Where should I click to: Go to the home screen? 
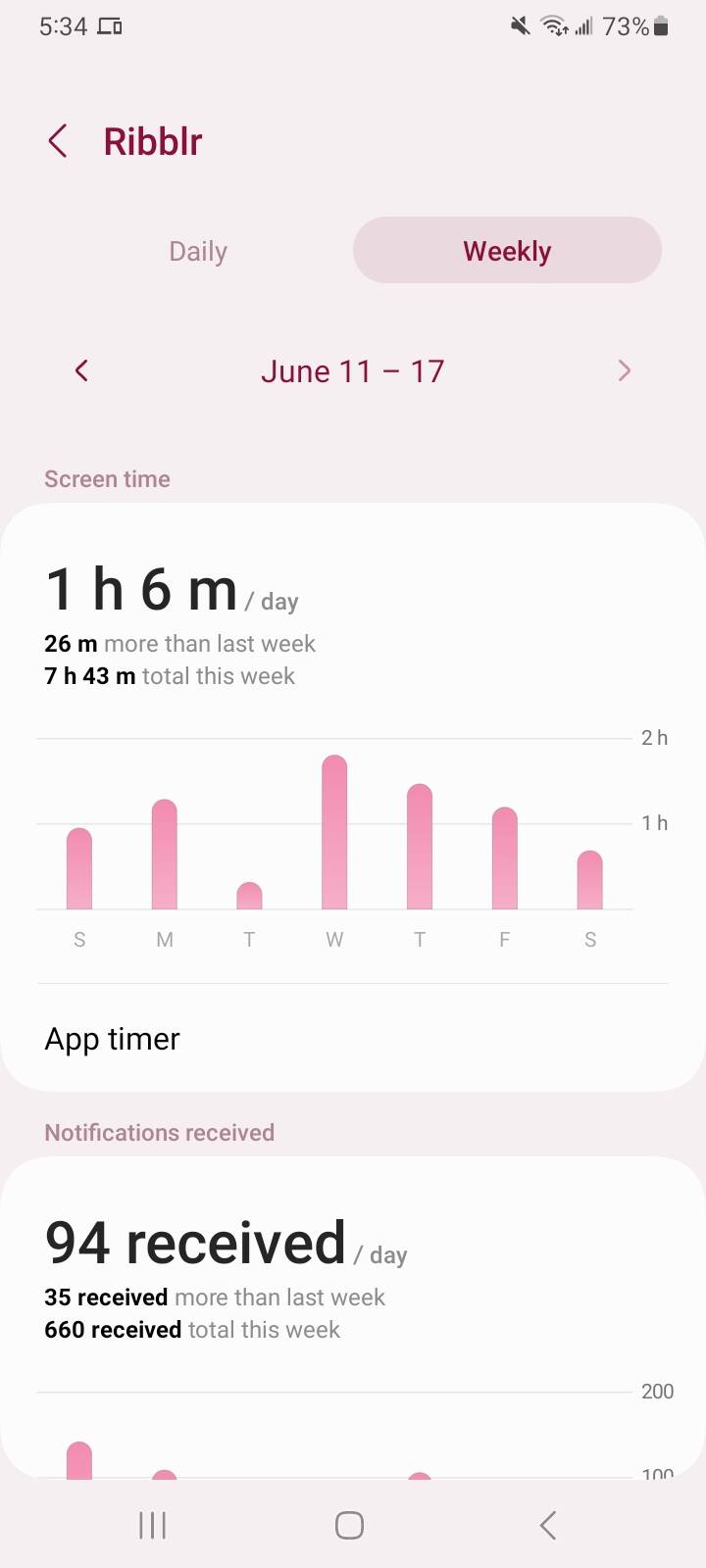point(350,1525)
